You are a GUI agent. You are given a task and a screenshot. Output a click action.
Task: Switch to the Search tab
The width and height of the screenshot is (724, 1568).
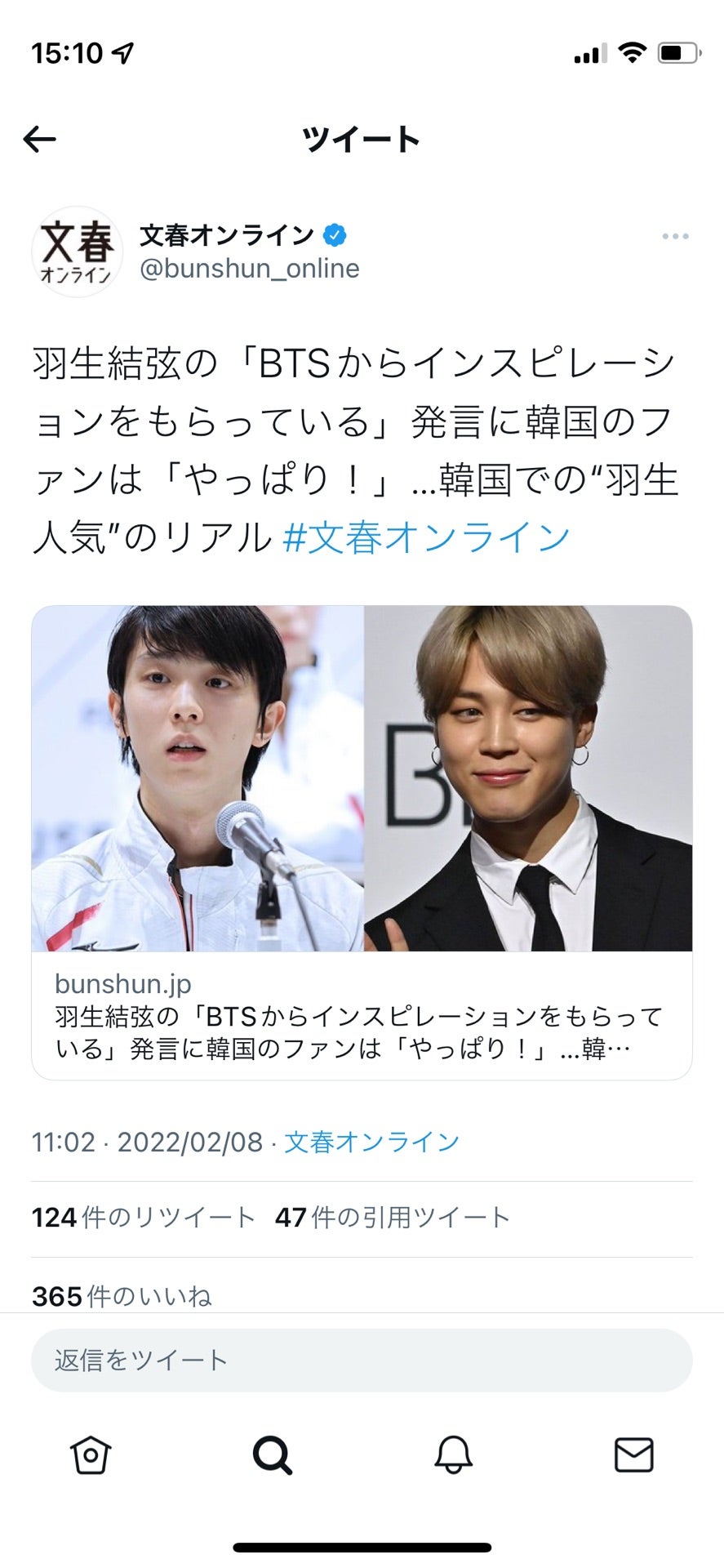click(272, 1454)
